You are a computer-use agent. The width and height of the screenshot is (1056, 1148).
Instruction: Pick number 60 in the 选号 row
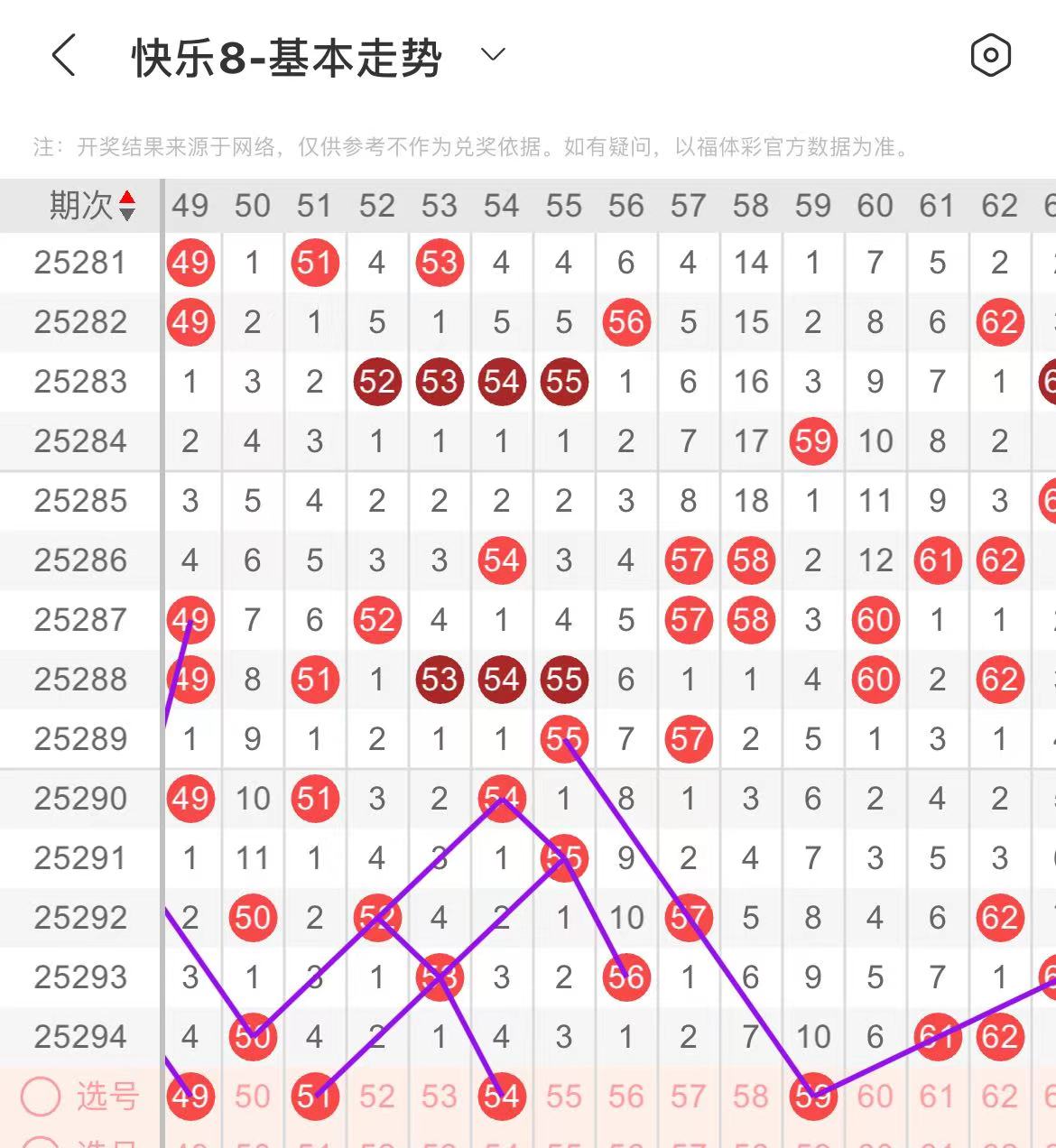pyautogui.click(x=875, y=1097)
